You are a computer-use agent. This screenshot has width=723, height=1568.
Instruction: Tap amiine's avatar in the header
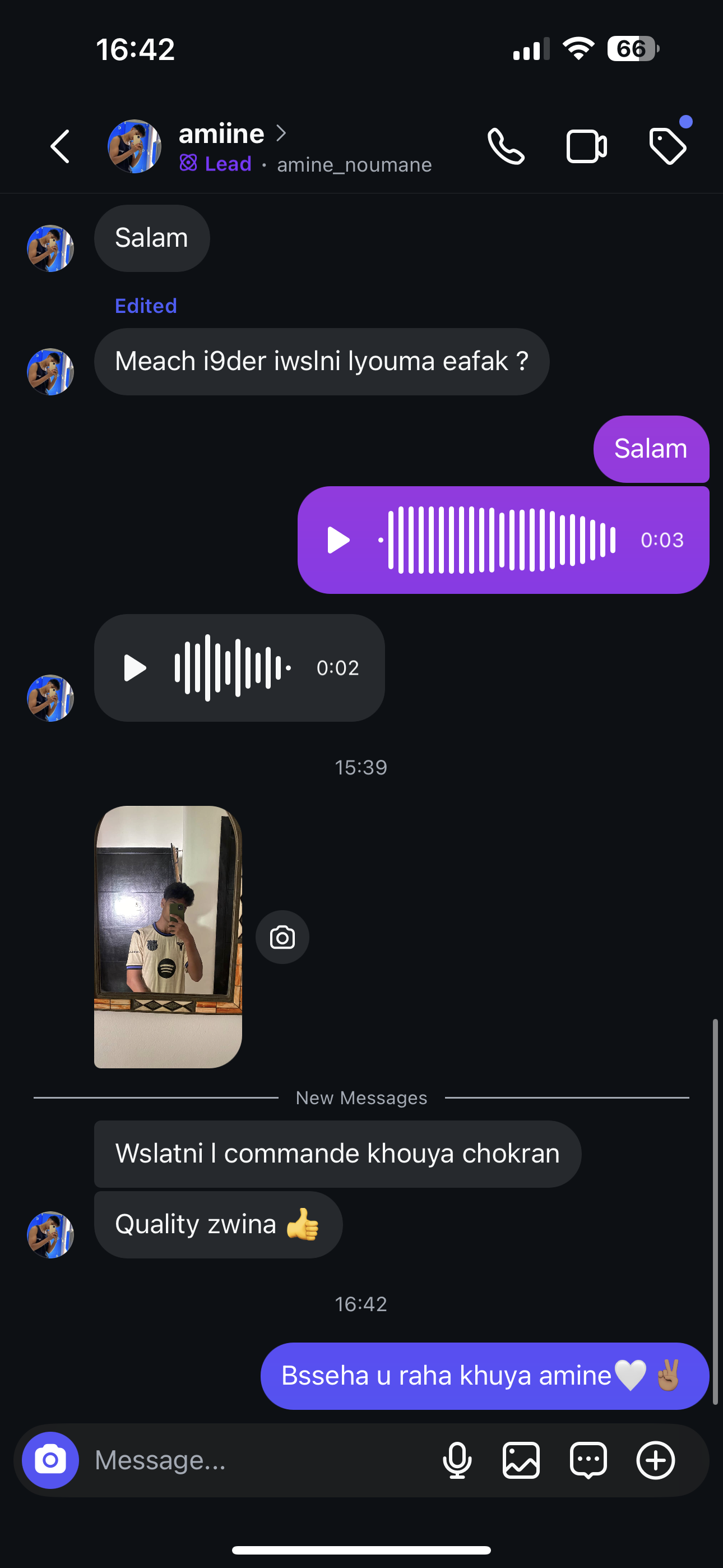tap(135, 147)
